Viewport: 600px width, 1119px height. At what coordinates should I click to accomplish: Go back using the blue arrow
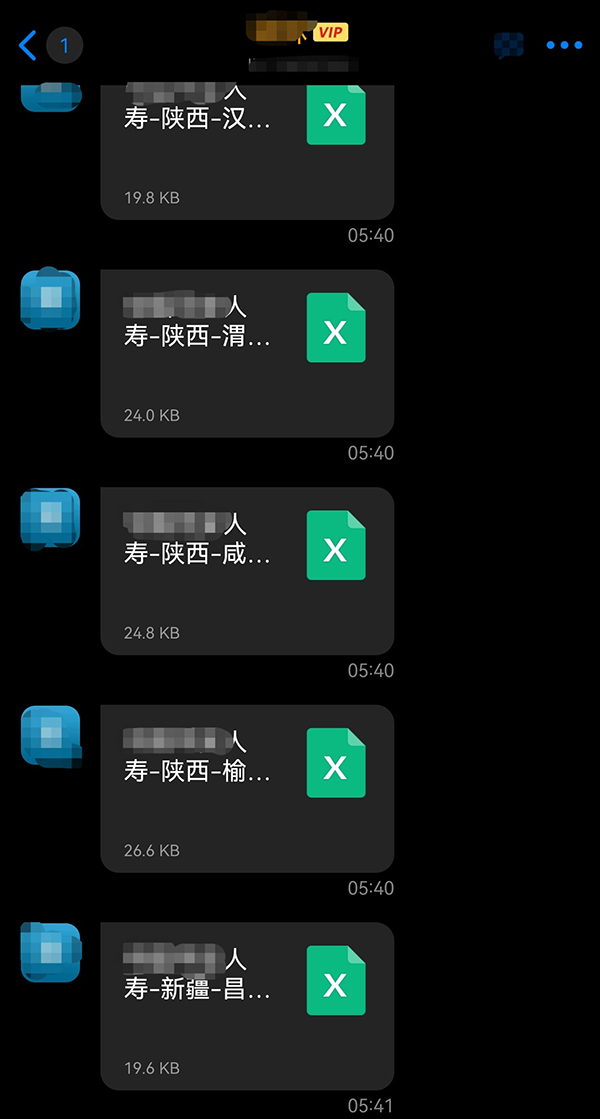[x=27, y=46]
